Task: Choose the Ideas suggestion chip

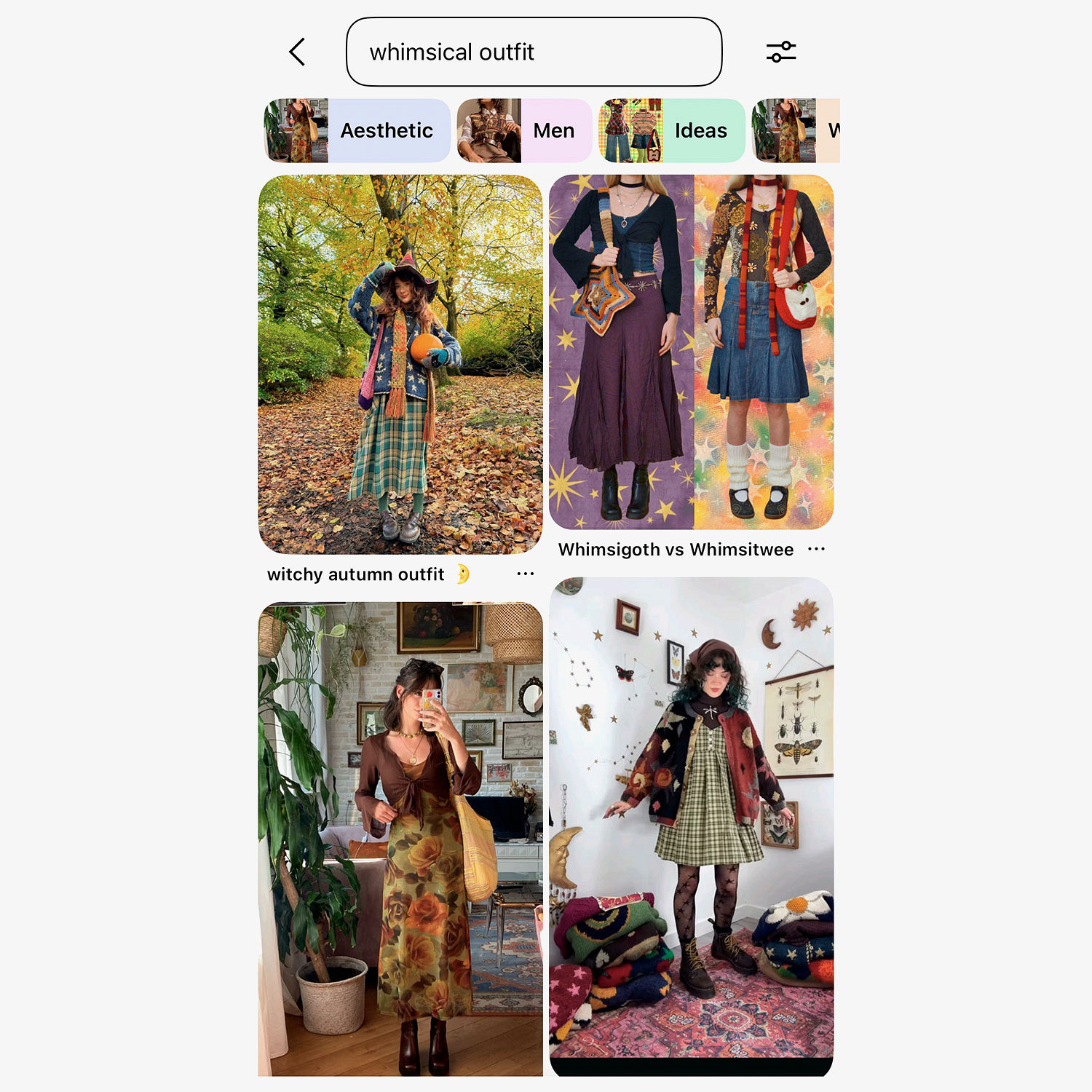Action: pyautogui.click(x=672, y=131)
